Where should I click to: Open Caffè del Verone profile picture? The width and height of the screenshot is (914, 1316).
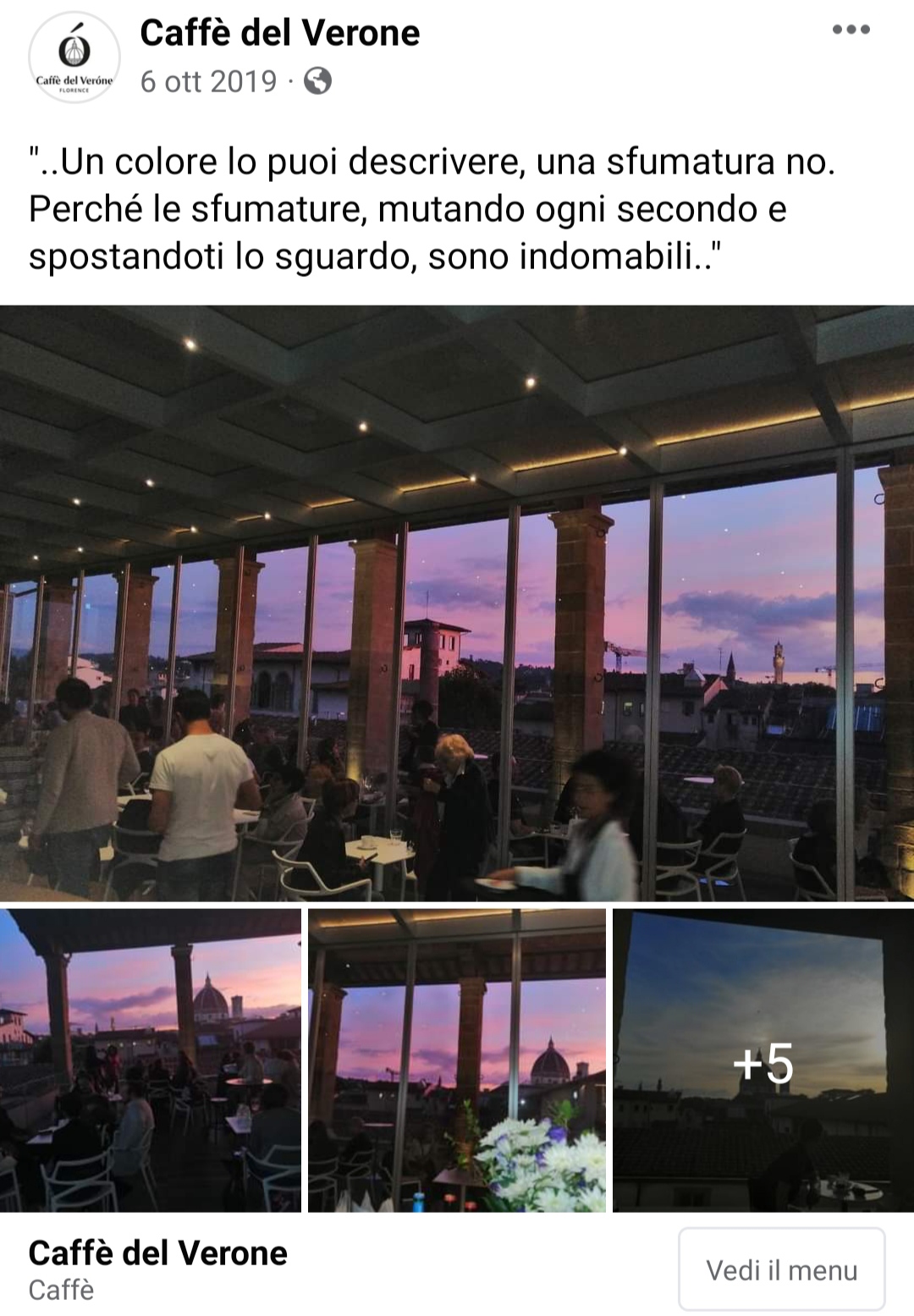click(x=74, y=58)
